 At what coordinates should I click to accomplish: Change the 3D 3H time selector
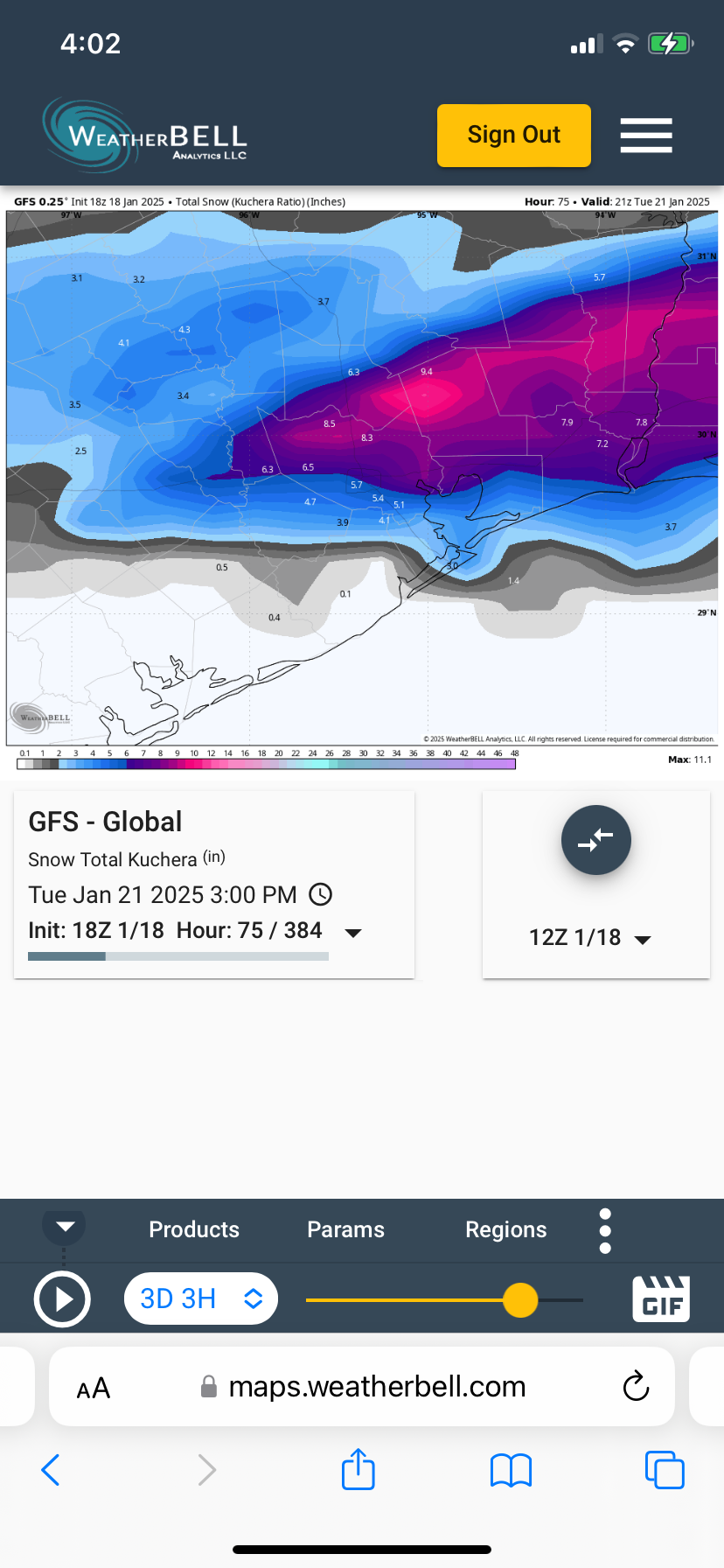(x=201, y=1298)
